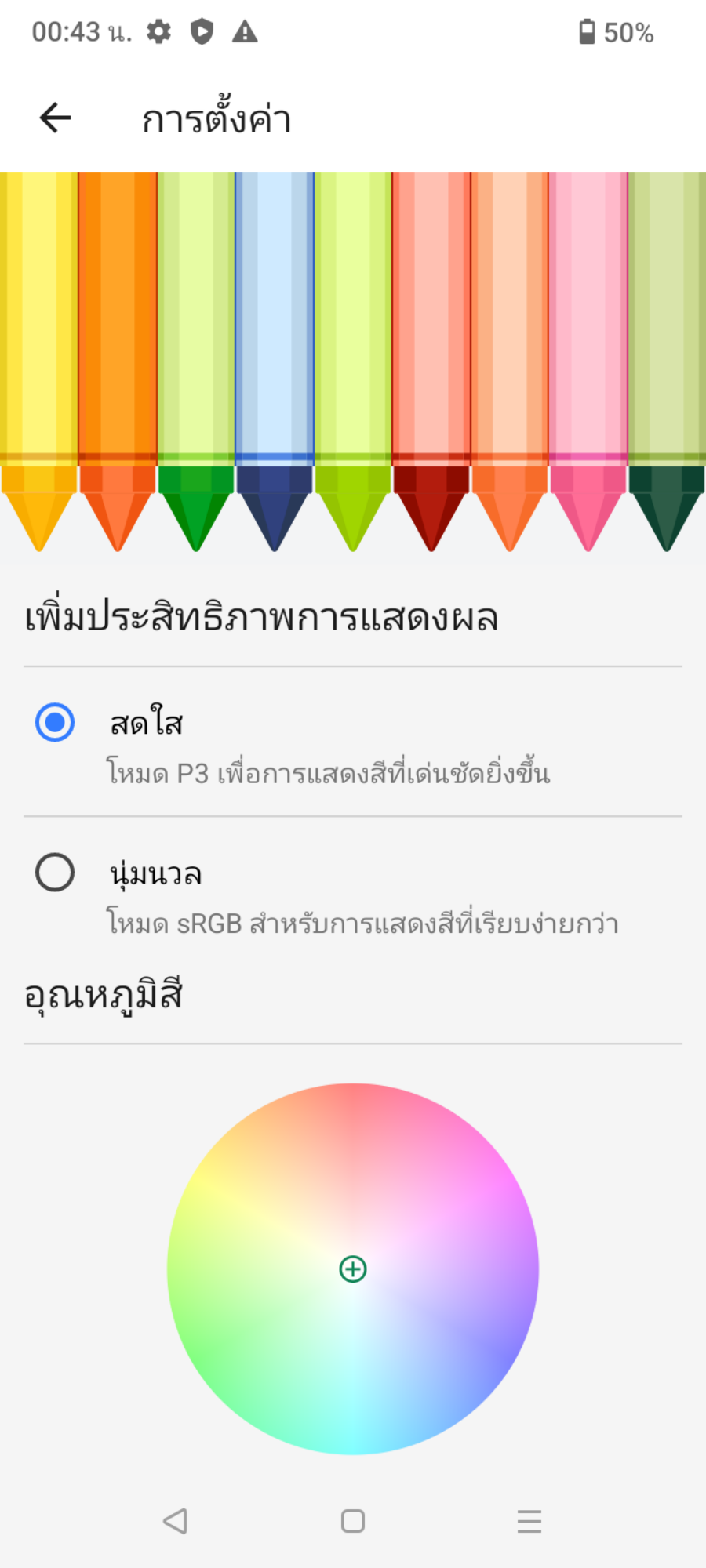Open the recent apps menu
The image size is (706, 1568).
pos(529,1521)
